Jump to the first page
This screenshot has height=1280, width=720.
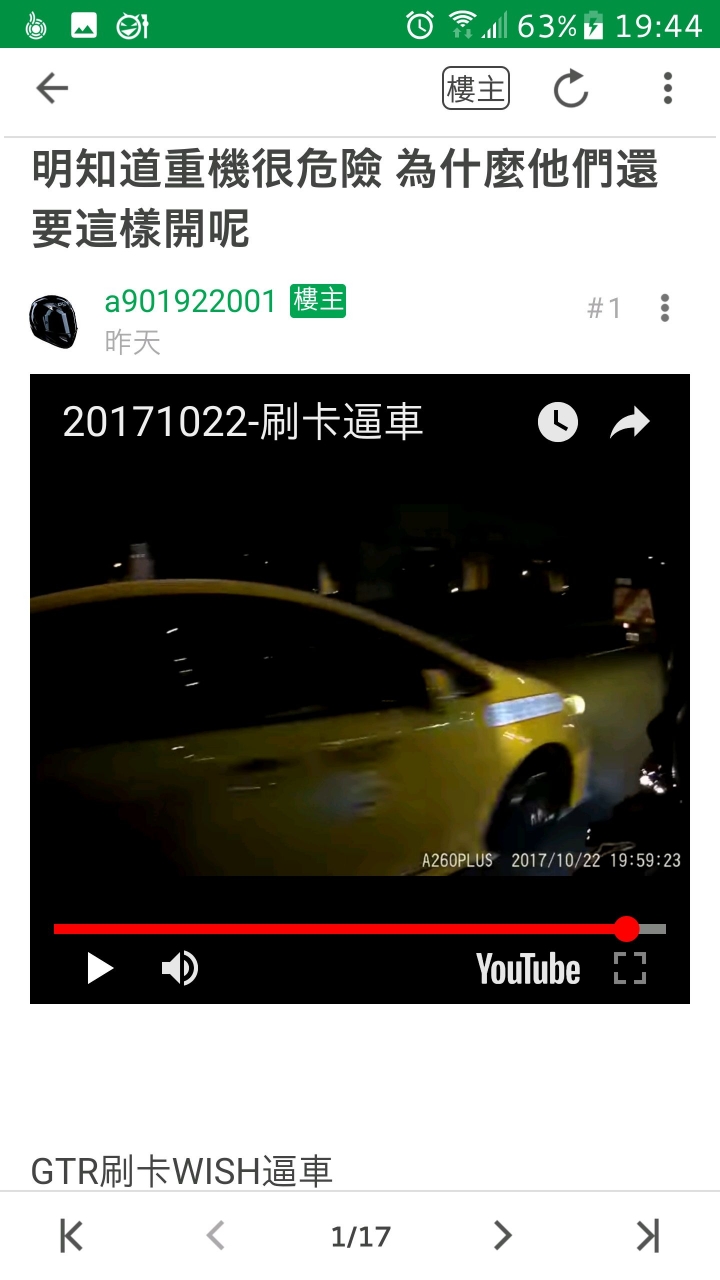71,1236
